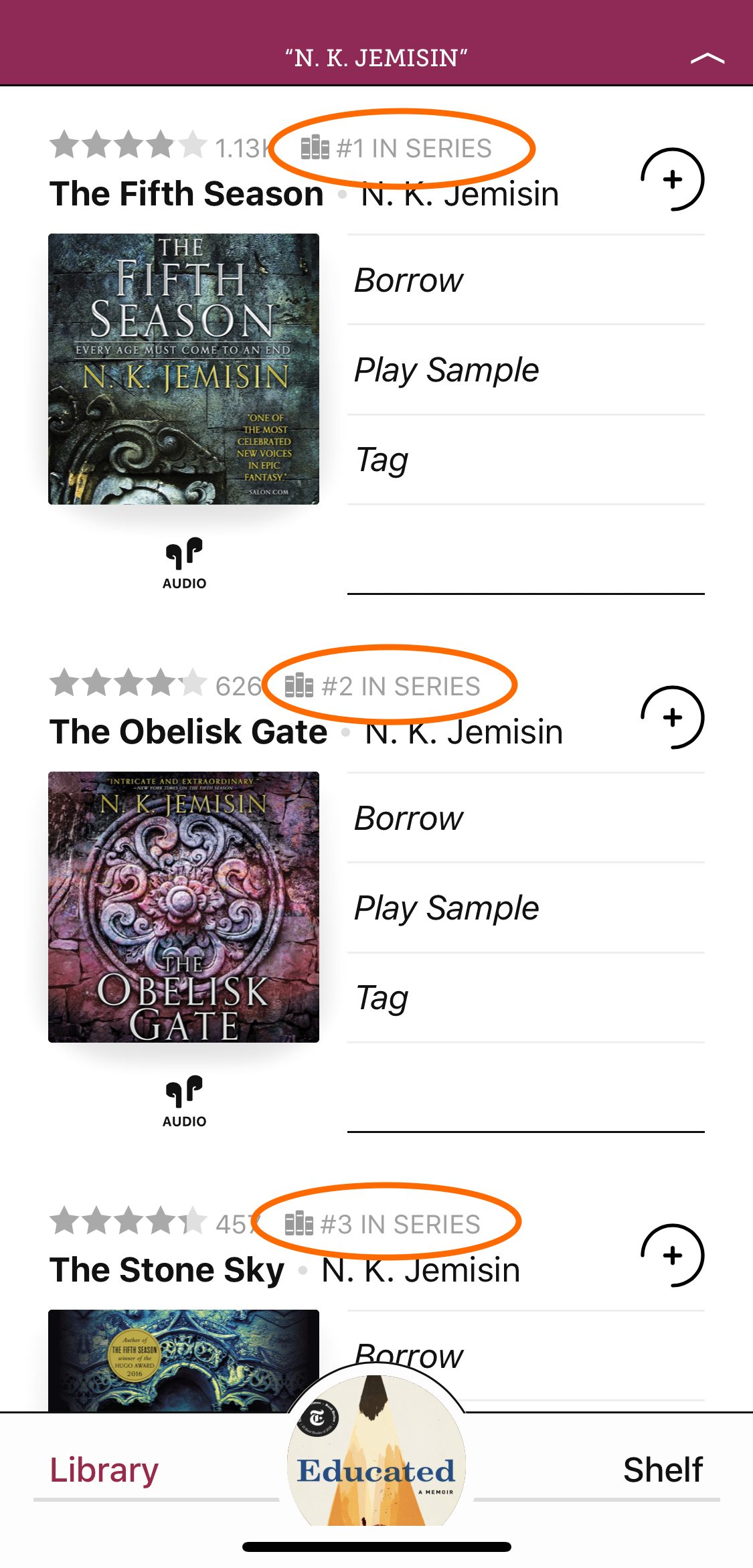This screenshot has height=1568, width=753.
Task: Open The Fifth Season cover
Action: (x=183, y=369)
